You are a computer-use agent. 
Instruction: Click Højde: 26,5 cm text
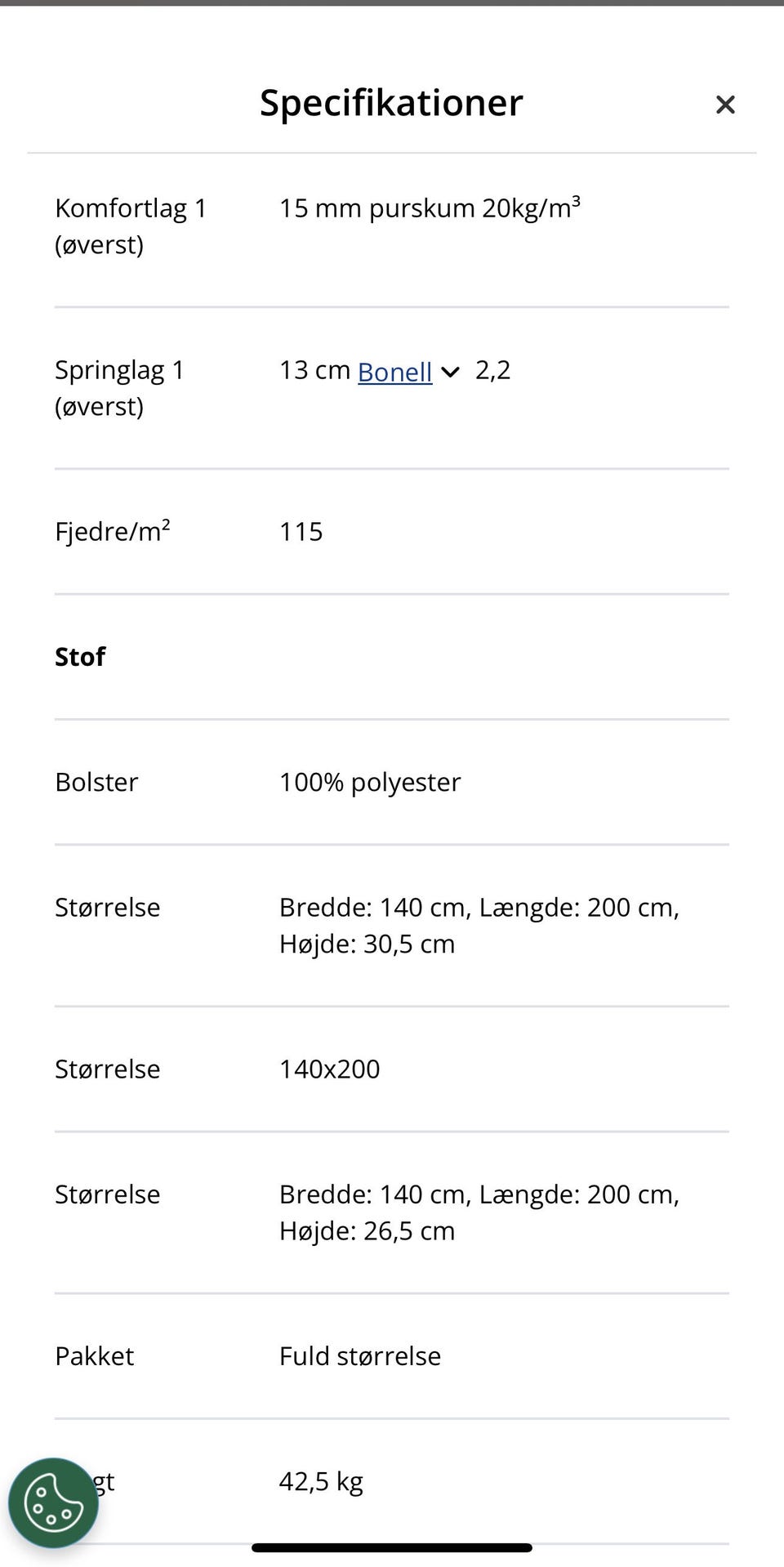[x=367, y=1231]
